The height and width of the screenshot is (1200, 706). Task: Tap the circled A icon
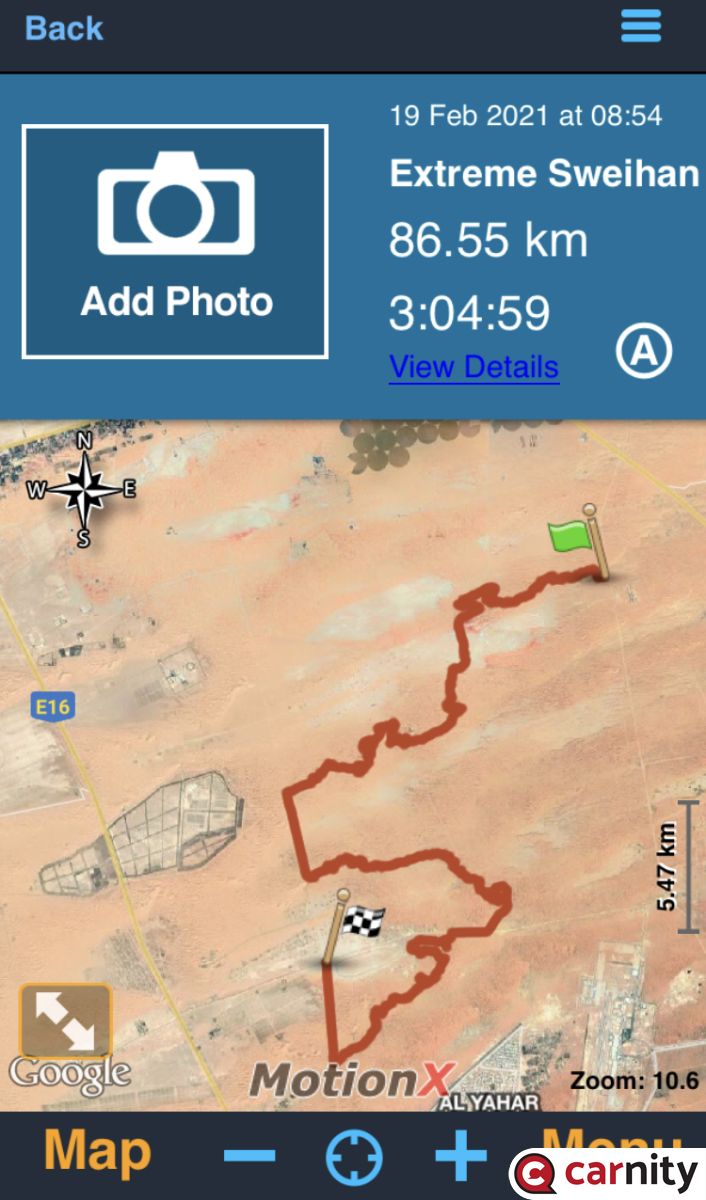point(644,351)
